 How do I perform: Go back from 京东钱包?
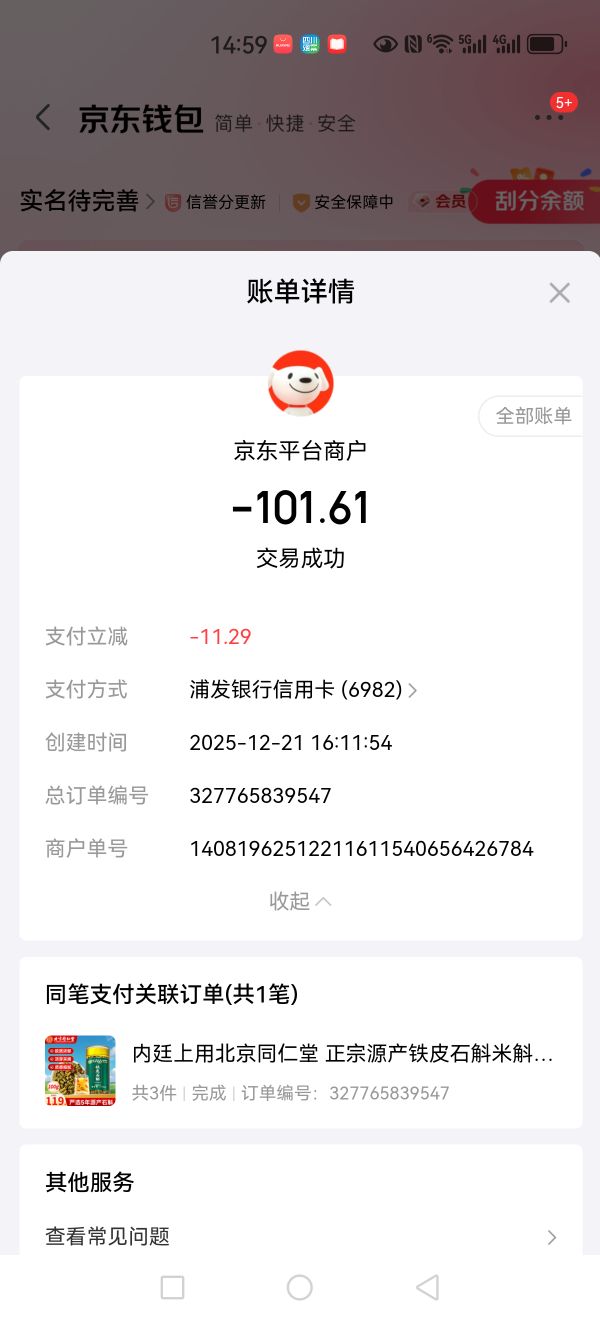43,118
